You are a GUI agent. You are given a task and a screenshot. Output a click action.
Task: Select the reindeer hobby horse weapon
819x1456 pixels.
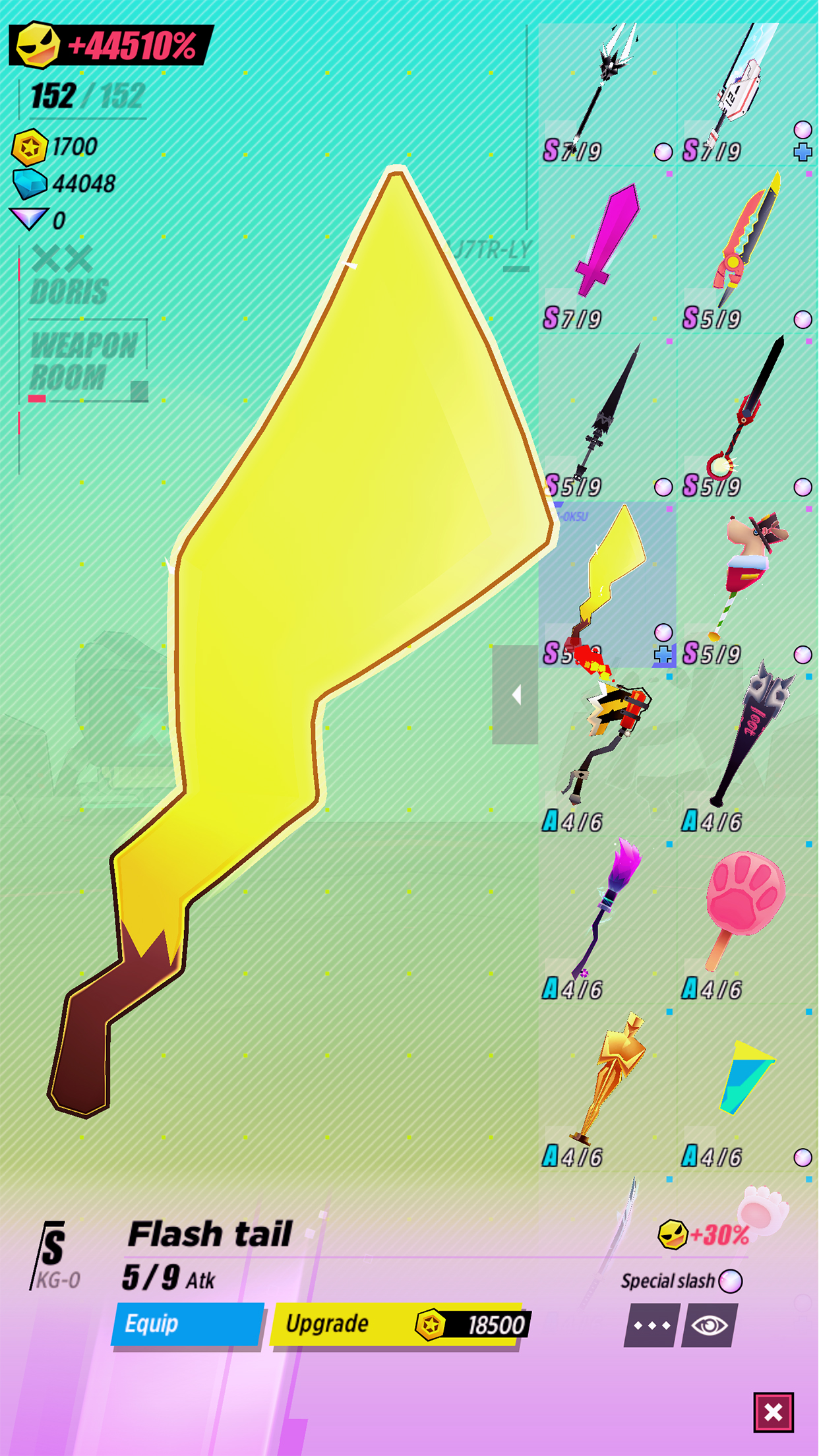point(745,580)
